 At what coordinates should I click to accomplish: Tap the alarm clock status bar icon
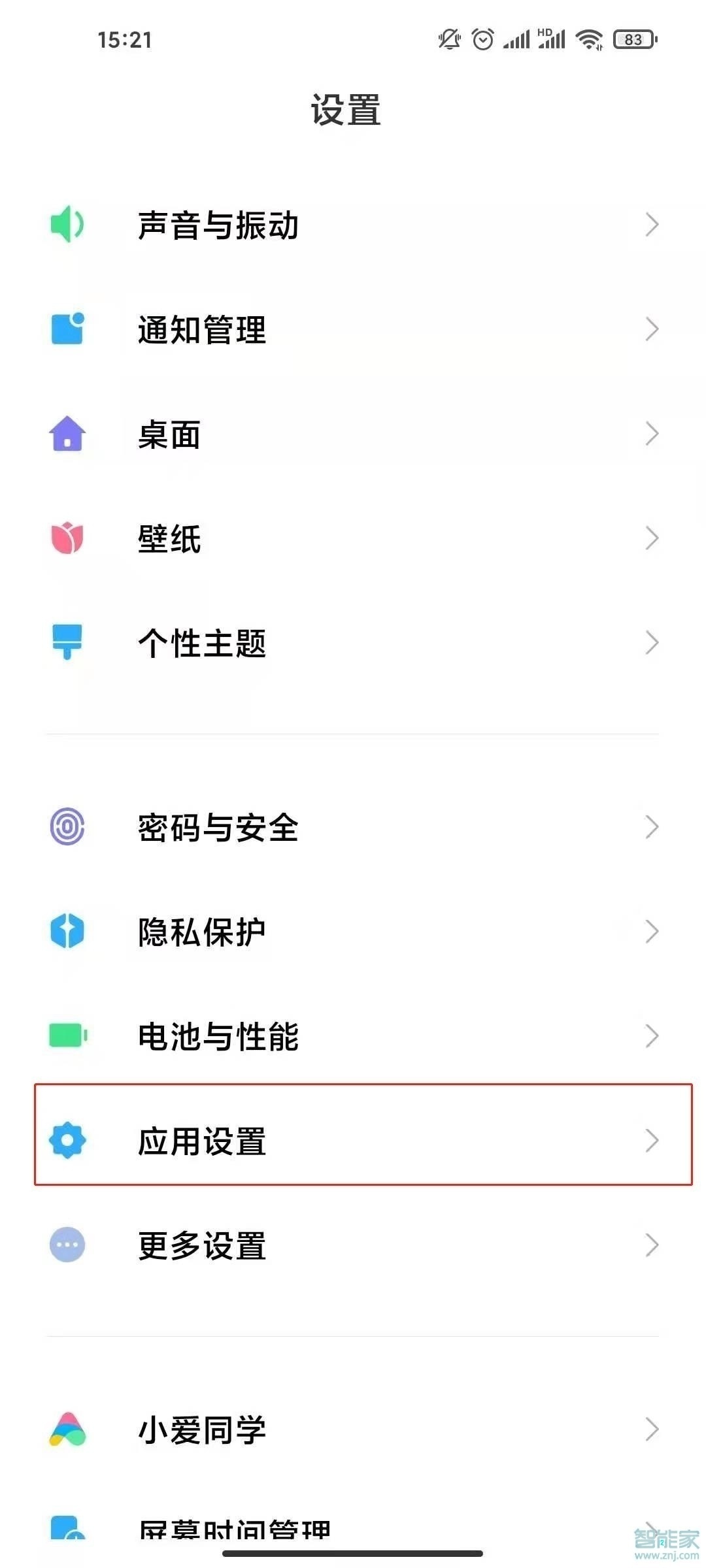point(482,39)
